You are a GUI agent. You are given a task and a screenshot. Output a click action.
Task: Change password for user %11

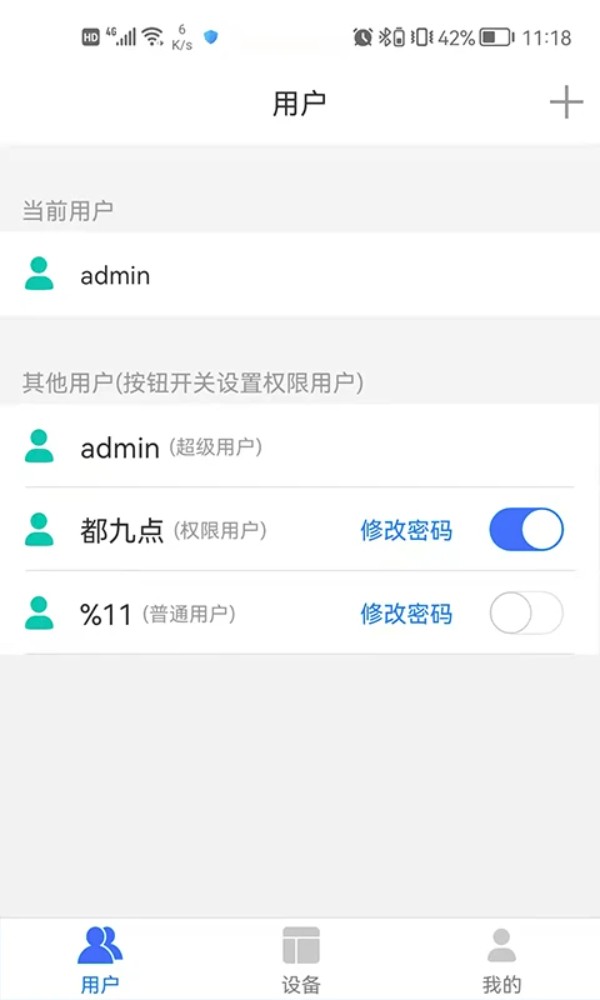tap(406, 614)
